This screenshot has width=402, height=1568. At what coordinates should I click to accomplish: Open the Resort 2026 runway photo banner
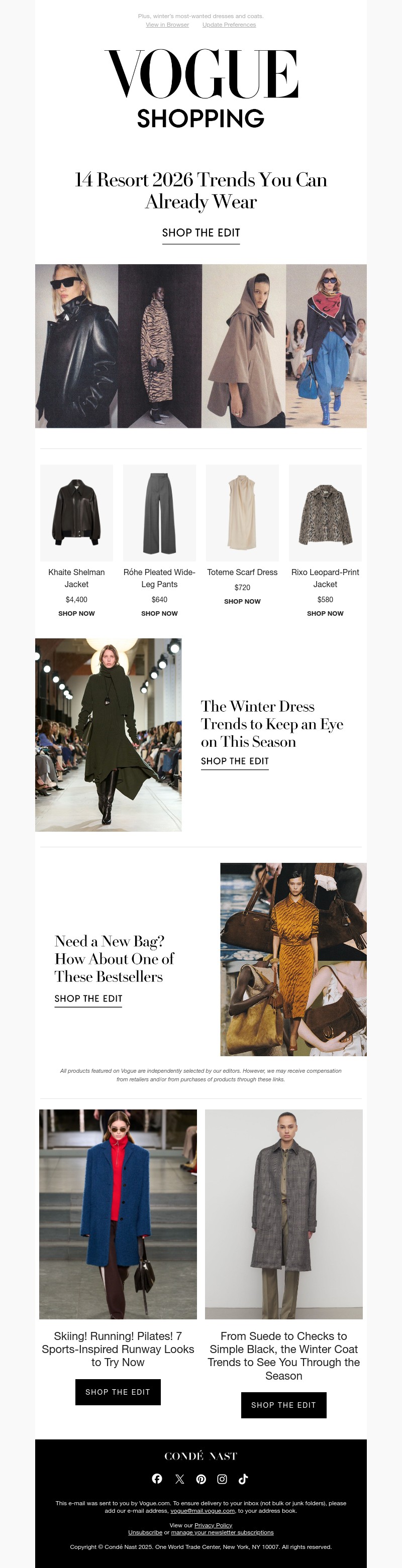coord(201,346)
